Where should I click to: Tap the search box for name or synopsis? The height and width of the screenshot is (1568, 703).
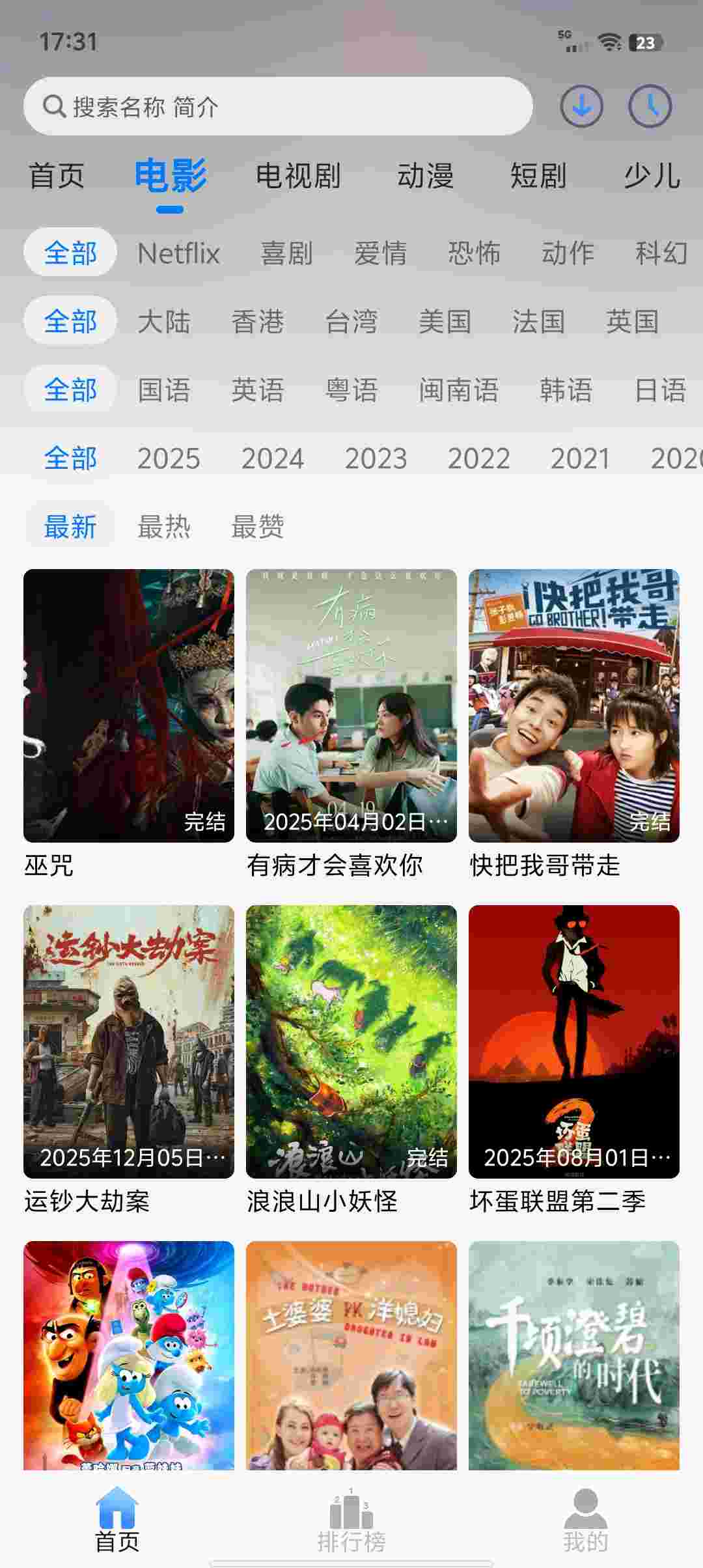(x=278, y=107)
